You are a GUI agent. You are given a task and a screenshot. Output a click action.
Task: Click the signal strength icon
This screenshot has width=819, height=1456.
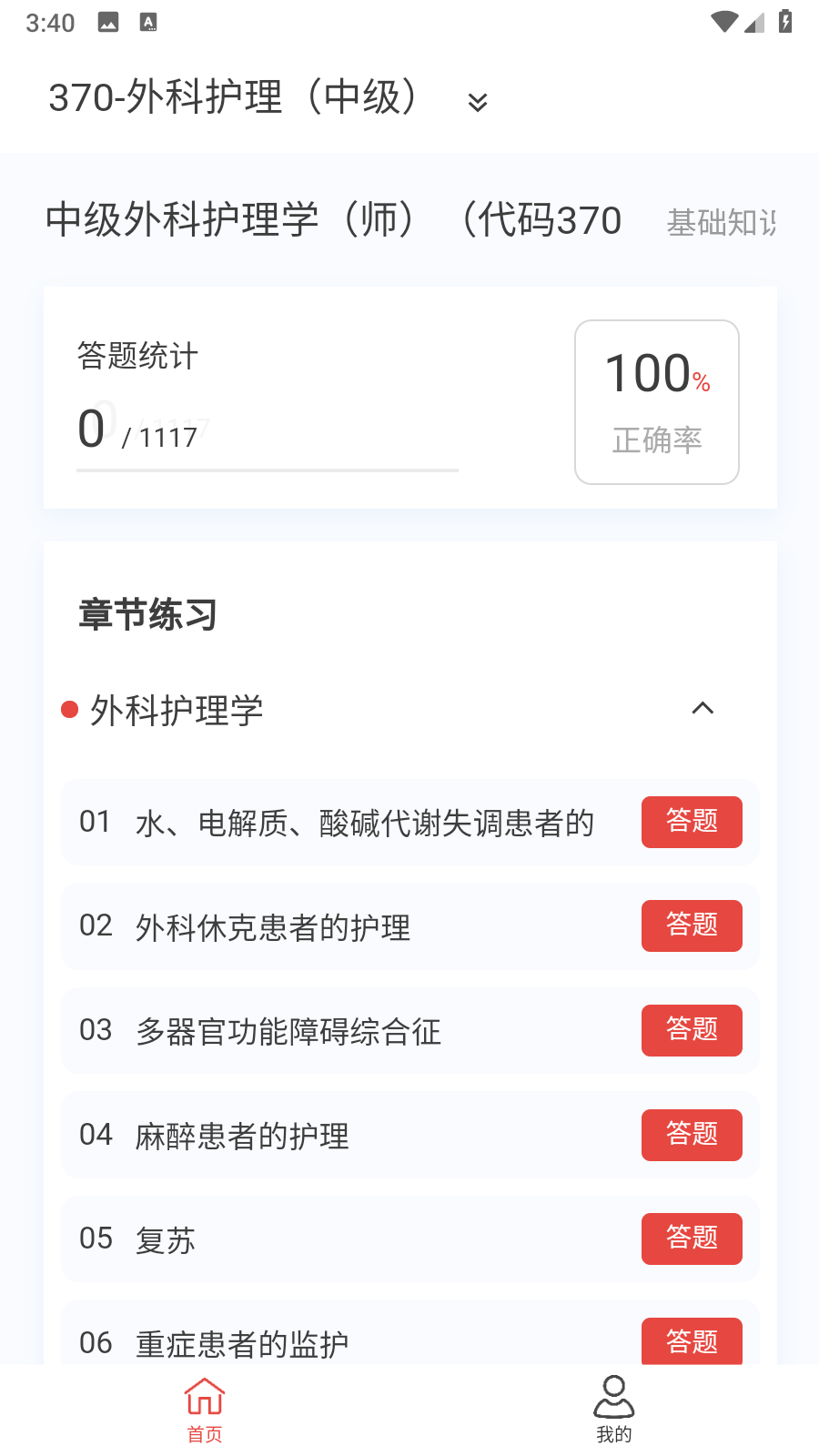753,22
